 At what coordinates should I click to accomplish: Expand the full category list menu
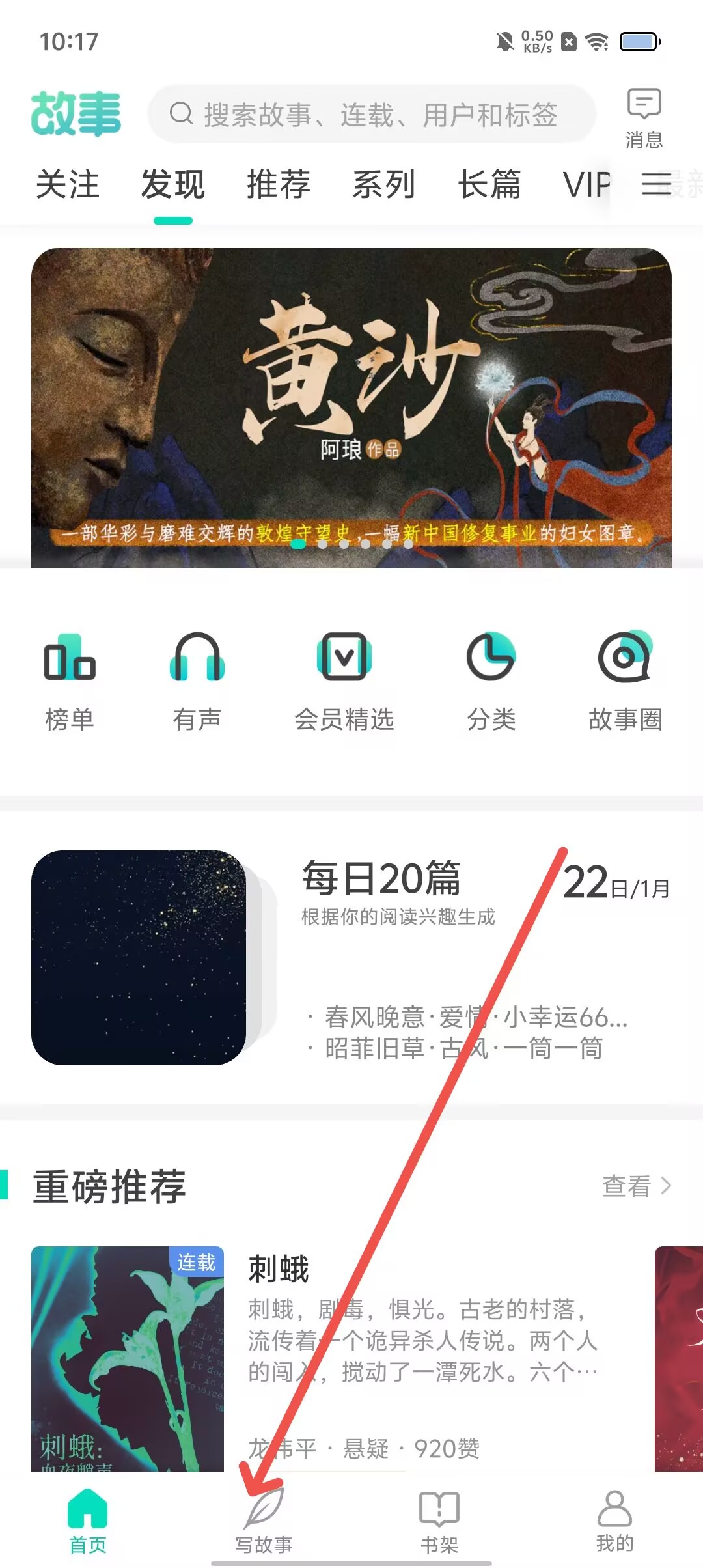[x=656, y=184]
